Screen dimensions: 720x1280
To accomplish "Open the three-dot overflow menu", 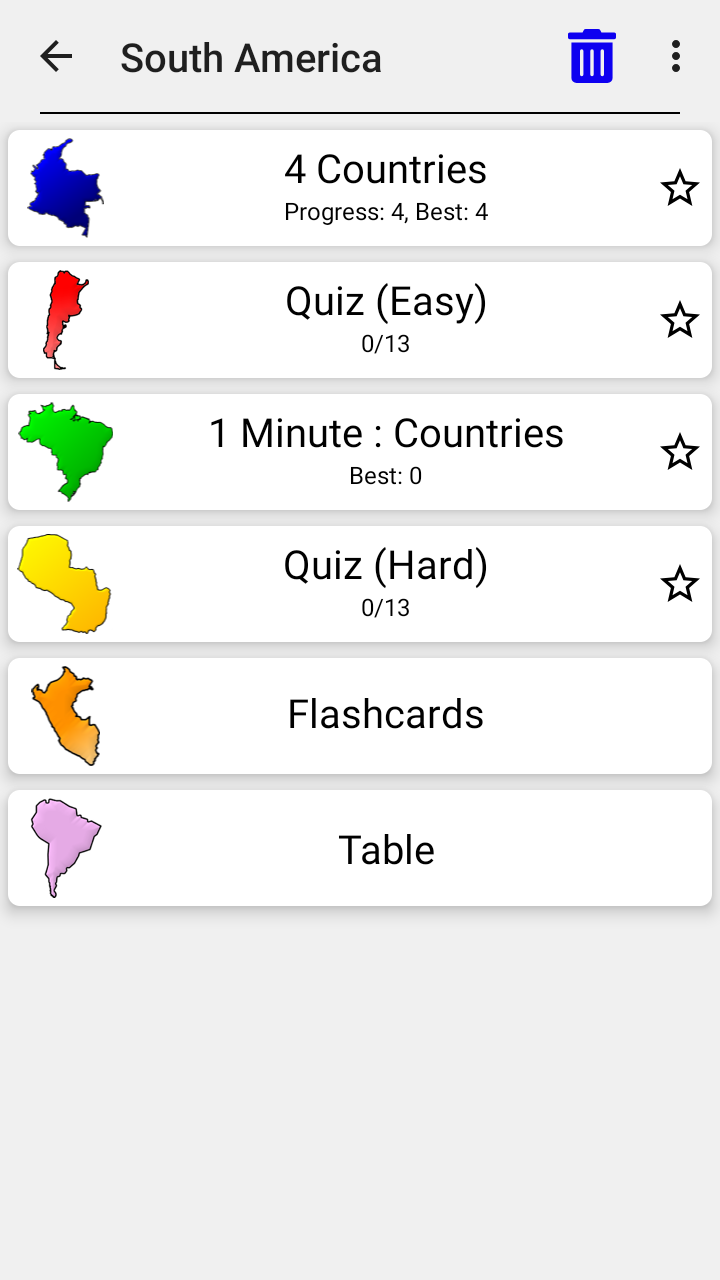I will click(x=675, y=57).
